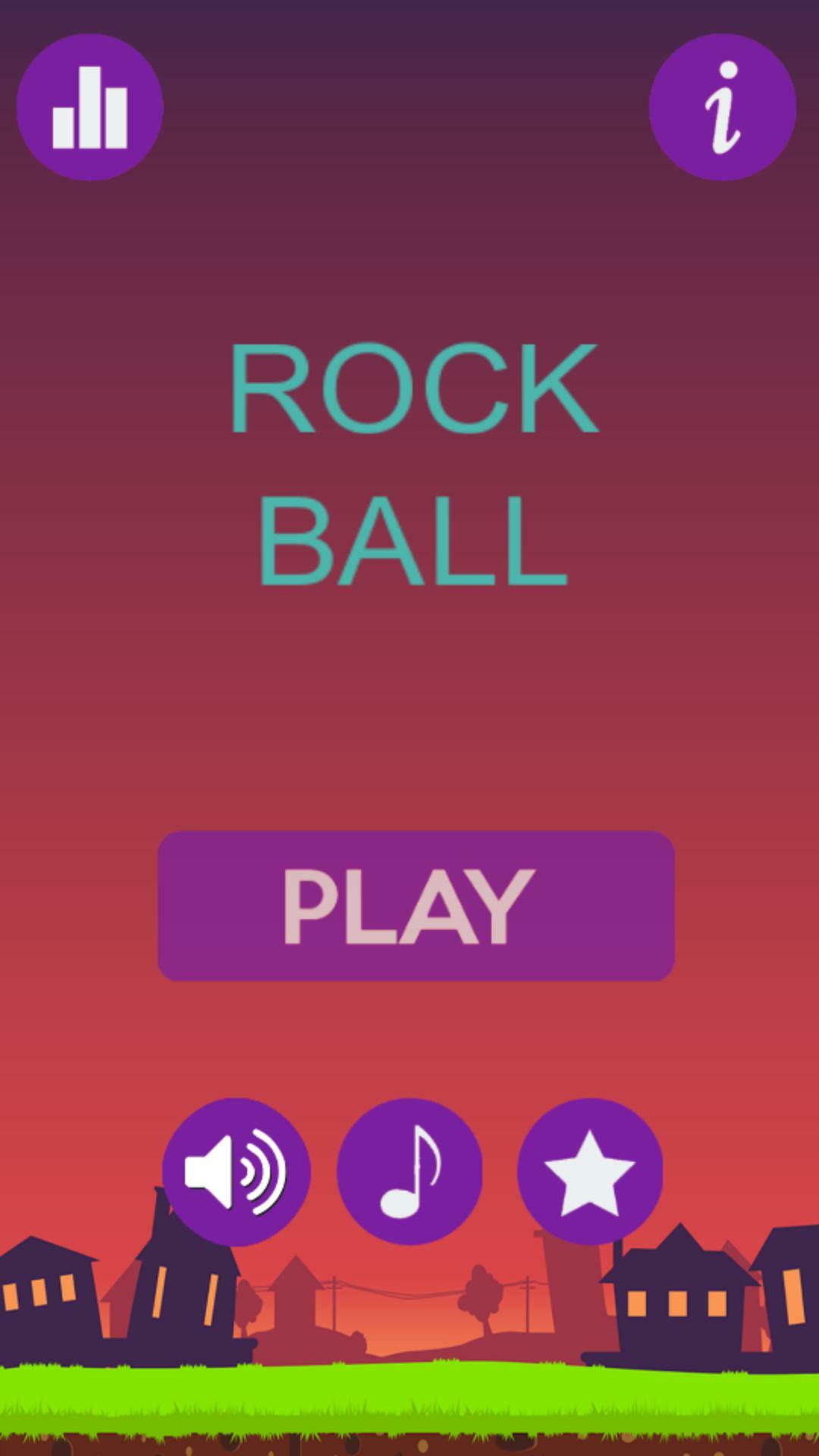Toggle sound effects speaker icon
The image size is (819, 1456).
click(x=236, y=1172)
